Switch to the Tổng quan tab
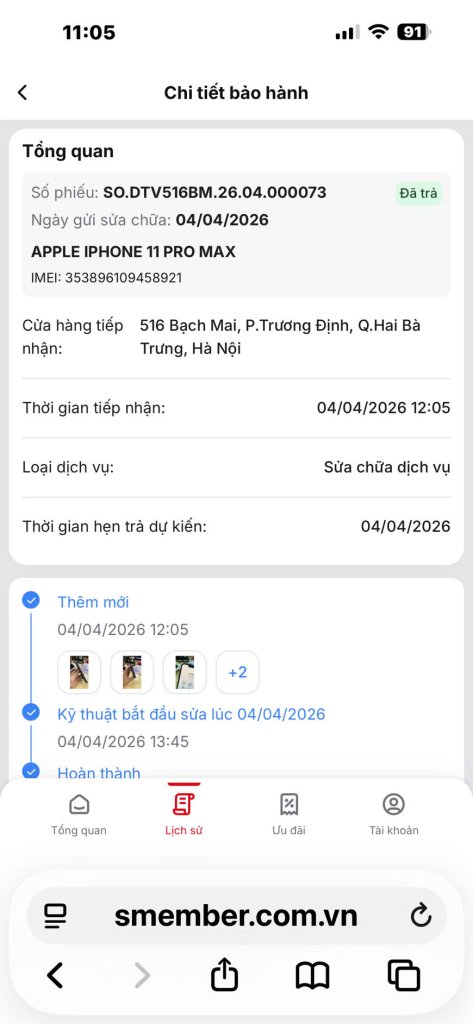 pos(79,814)
